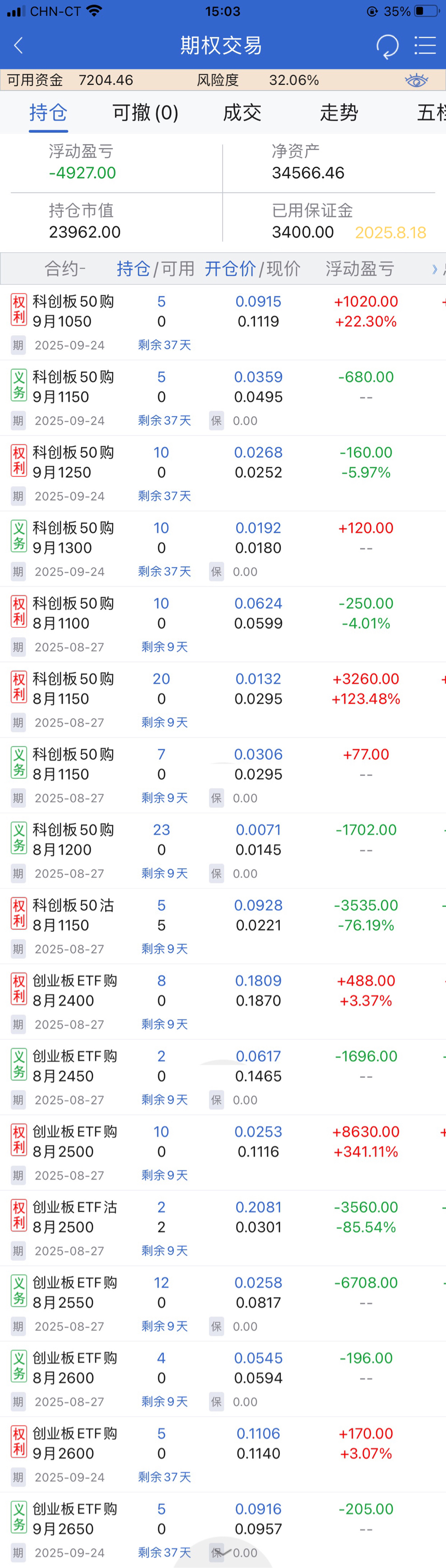This screenshot has height=1568, width=446.
Task: Switch to the 走势 tab
Action: point(339,112)
